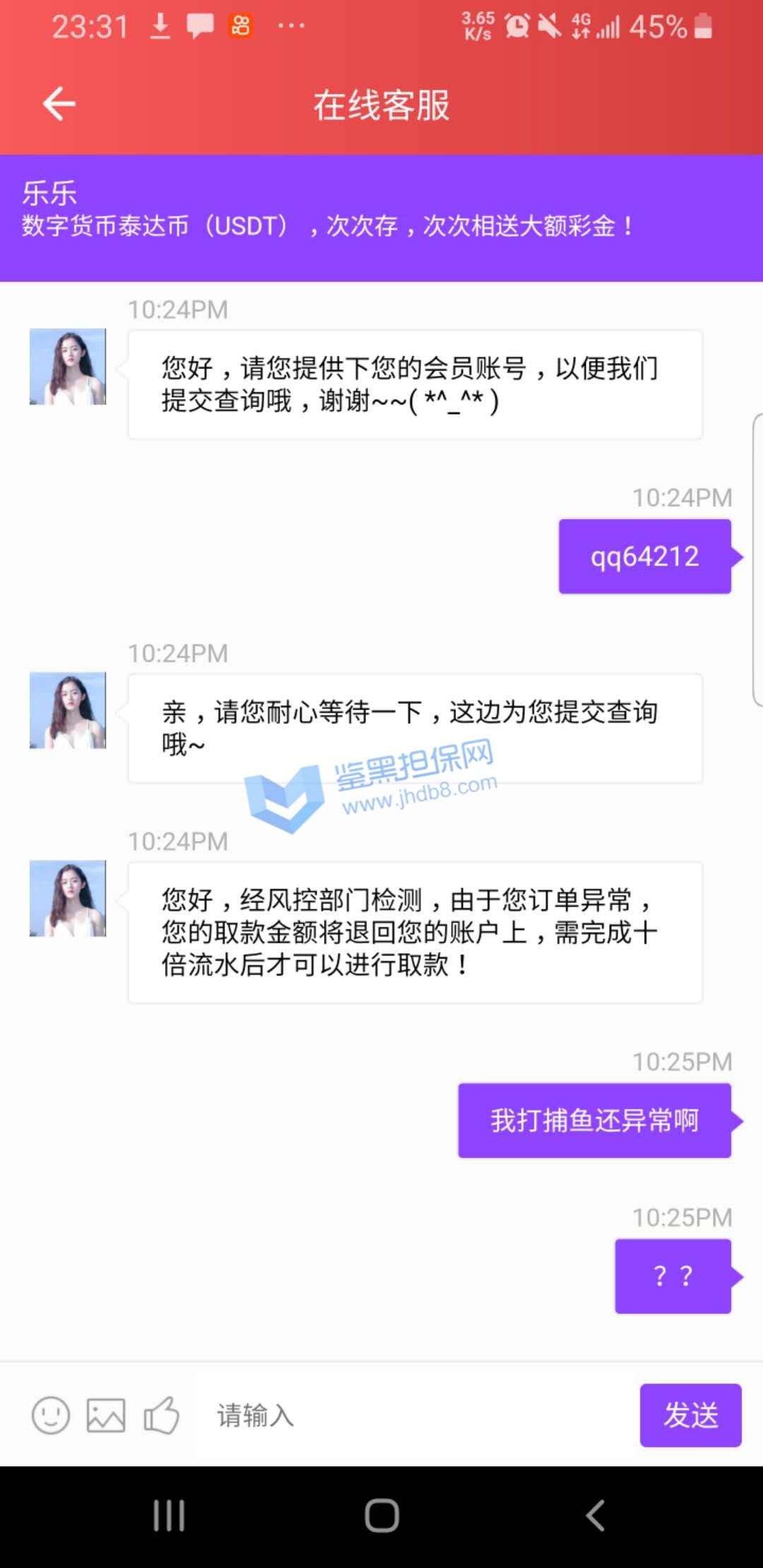Tap the thumbs-up rating icon
Image resolution: width=763 pixels, height=1568 pixels.
point(161,1415)
